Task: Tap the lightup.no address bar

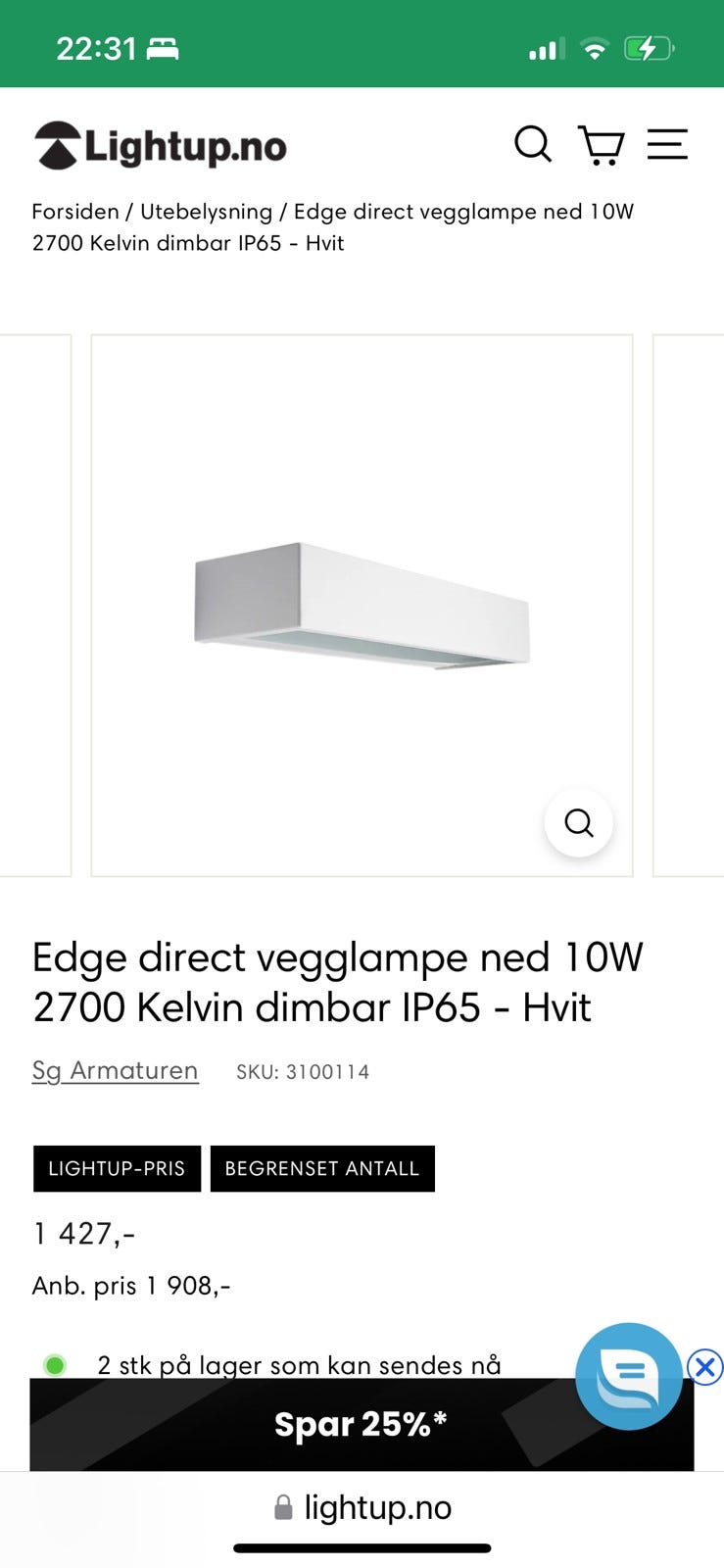Action: point(362,1507)
